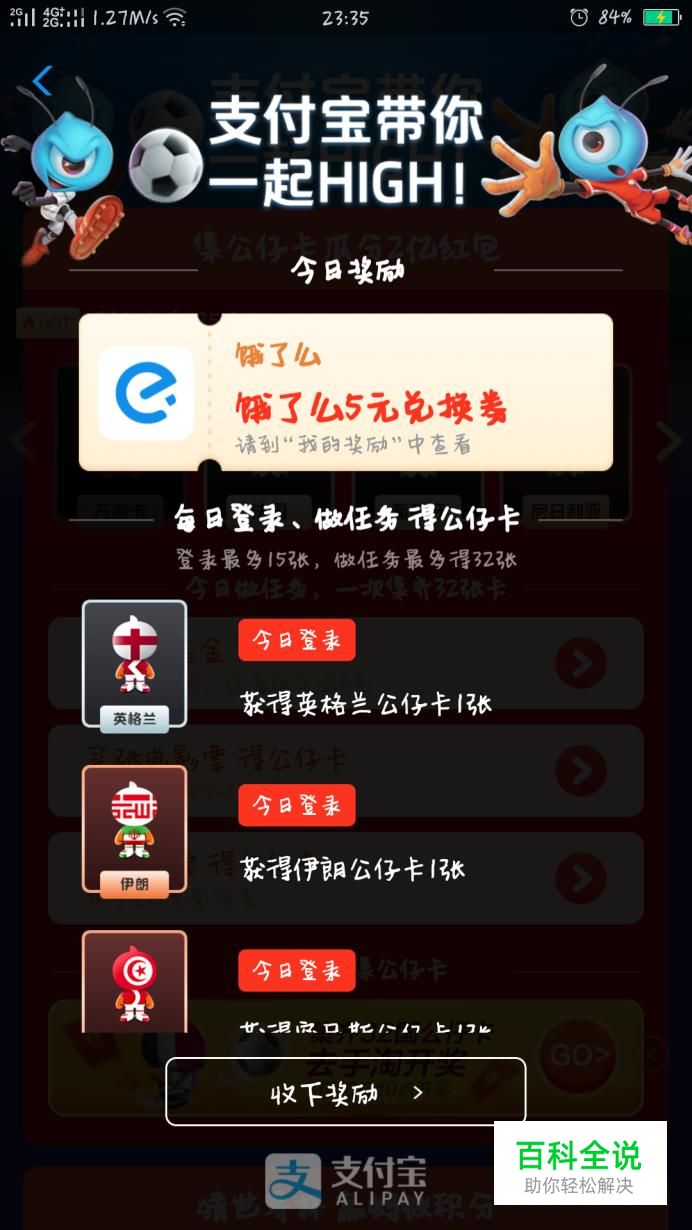The height and width of the screenshot is (1230, 692).
Task: Tap 收下奖励 to accept the rewards
Action: point(345,1092)
